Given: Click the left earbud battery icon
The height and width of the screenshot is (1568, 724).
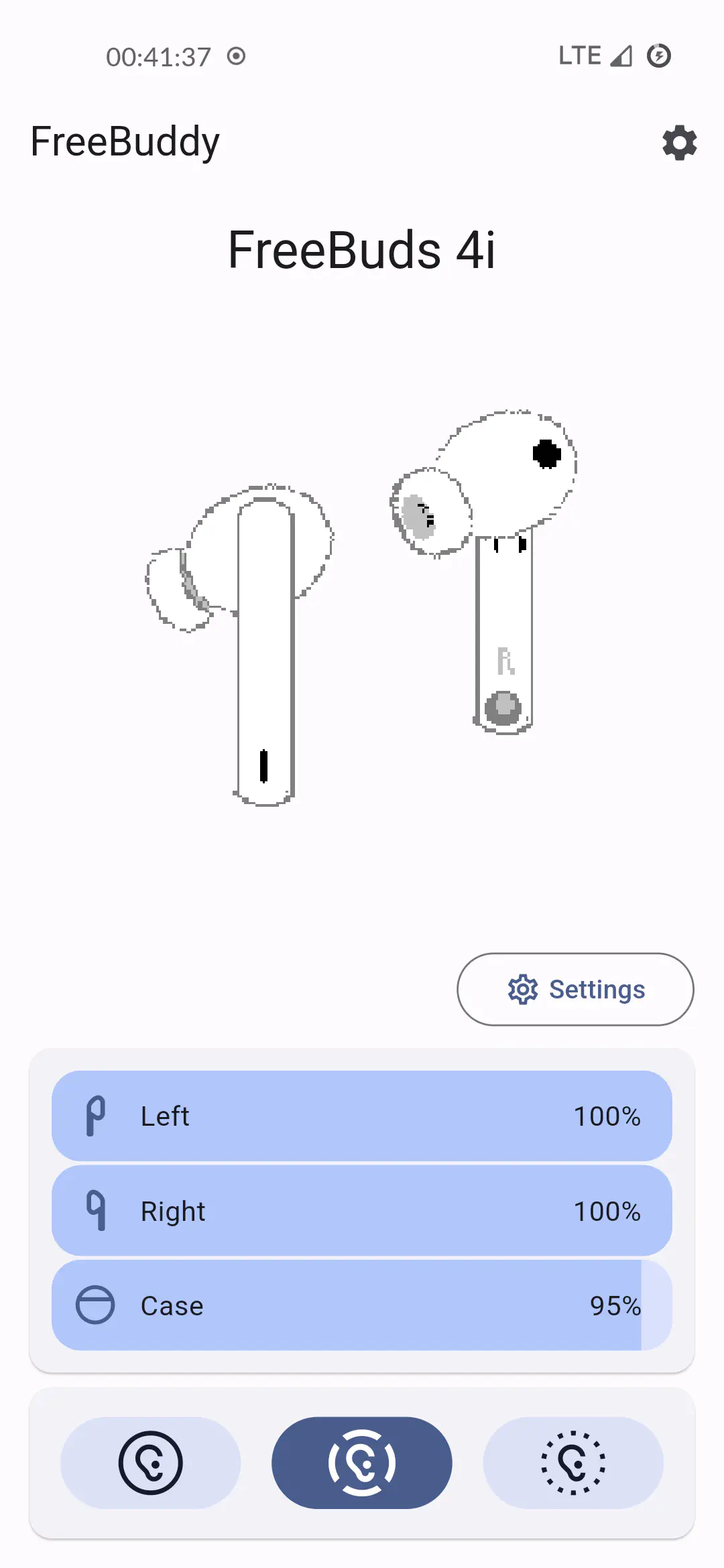Looking at the screenshot, I should pos(96,1114).
